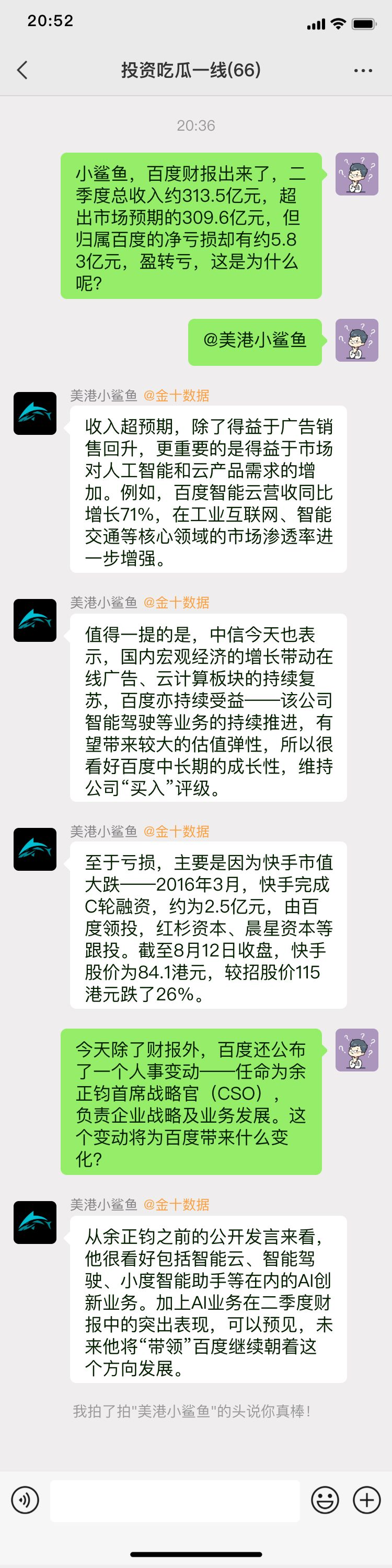Focus the message text field
Viewport: 392px width, 1568px height.
click(175, 1501)
